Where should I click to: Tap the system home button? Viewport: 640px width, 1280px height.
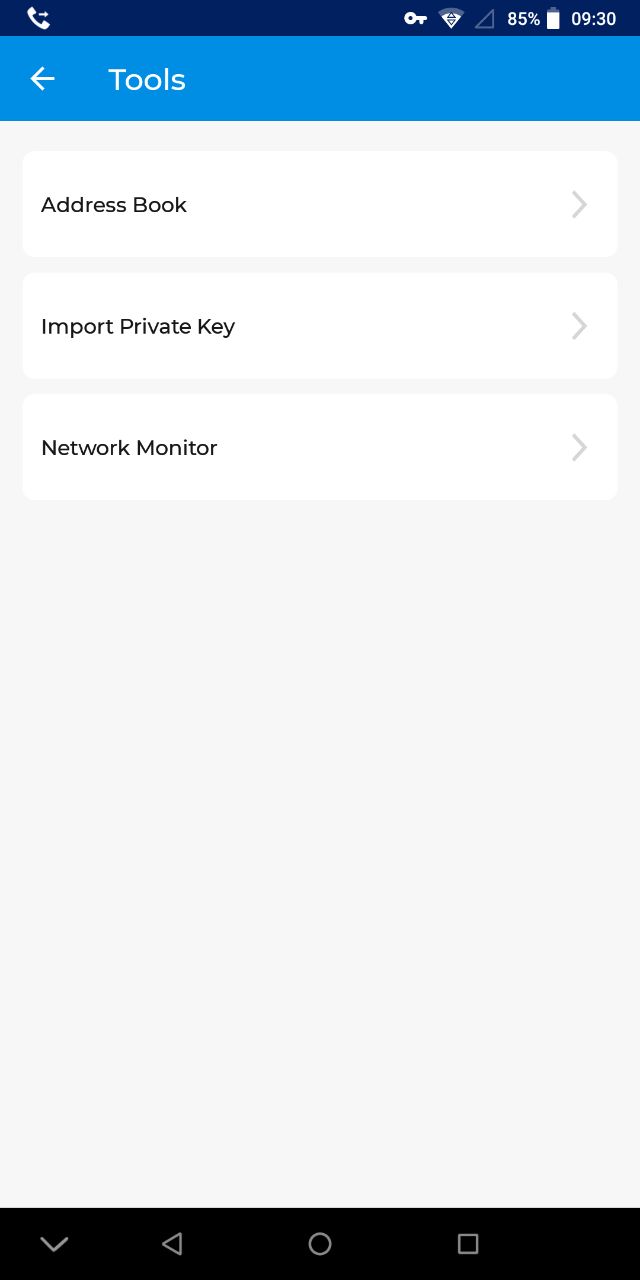(x=320, y=1243)
